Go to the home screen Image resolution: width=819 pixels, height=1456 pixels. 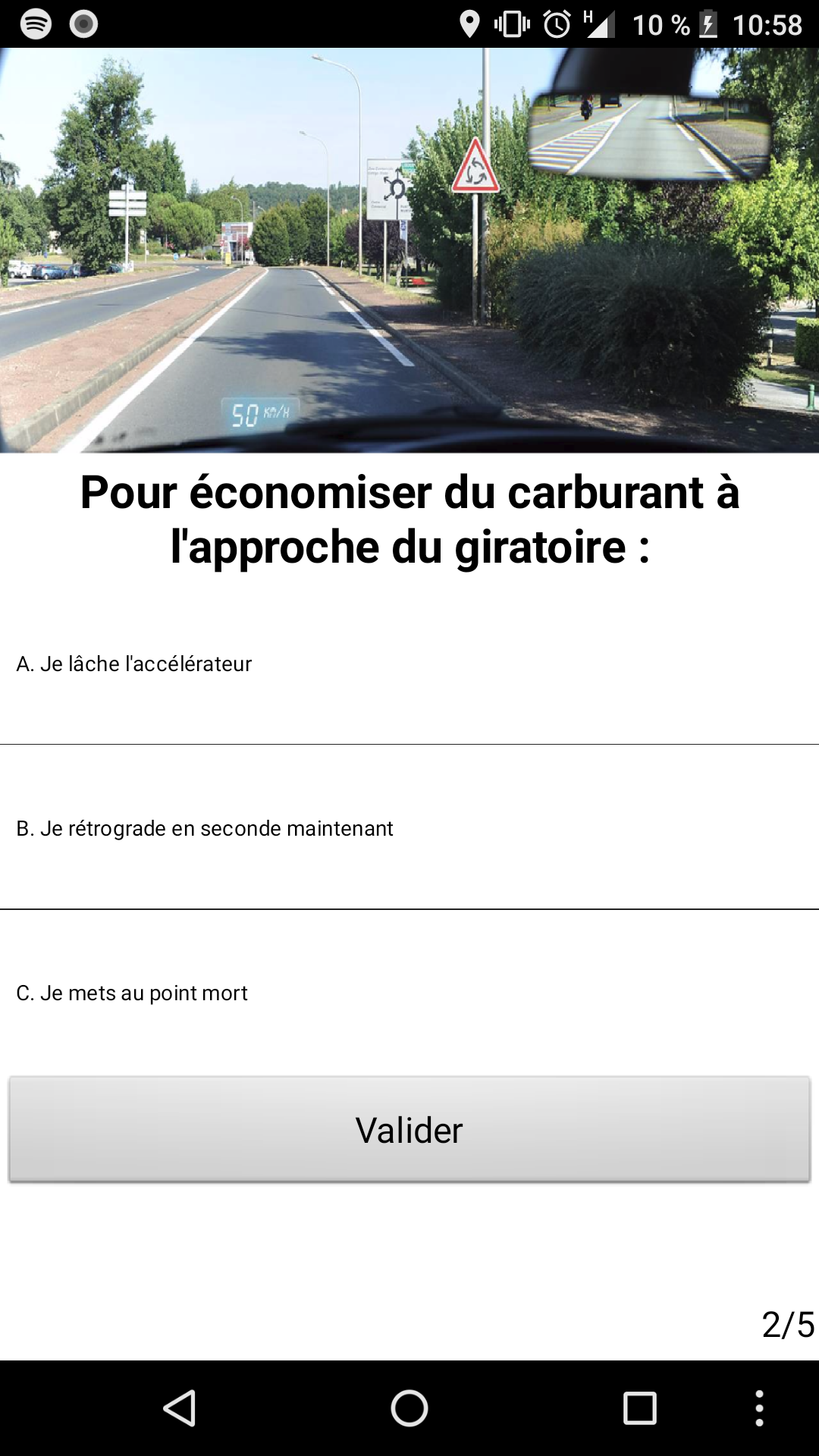[409, 1408]
